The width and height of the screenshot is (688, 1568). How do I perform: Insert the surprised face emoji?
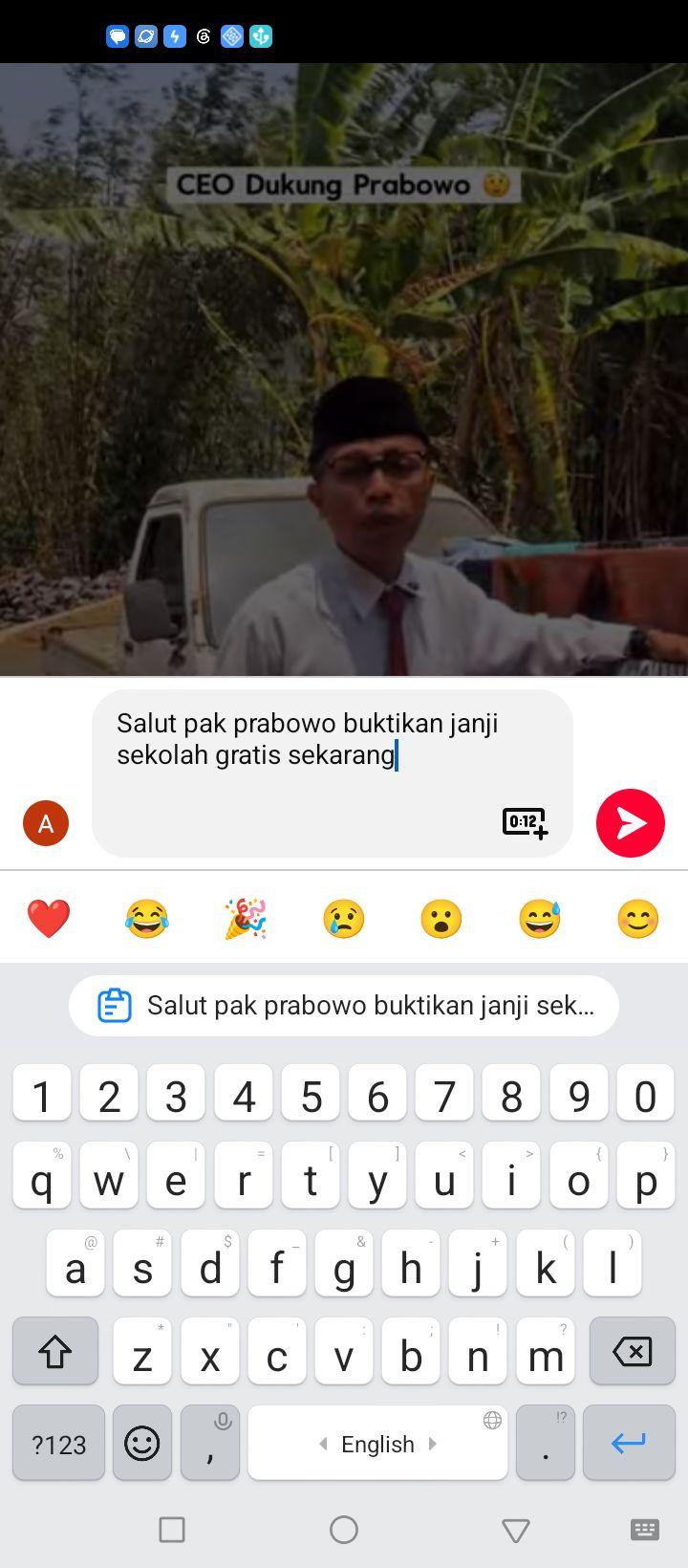pyautogui.click(x=441, y=919)
